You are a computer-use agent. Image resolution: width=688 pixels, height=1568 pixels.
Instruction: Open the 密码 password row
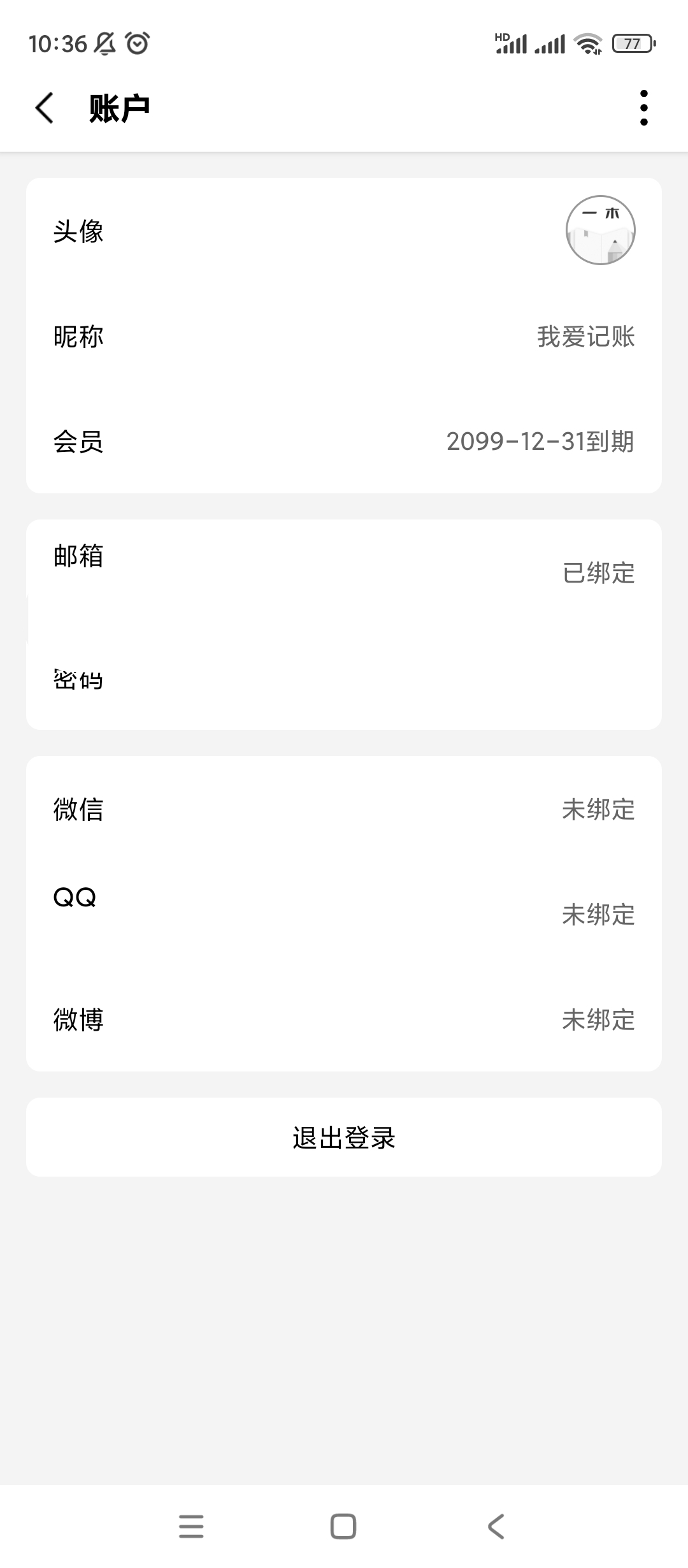(x=344, y=679)
